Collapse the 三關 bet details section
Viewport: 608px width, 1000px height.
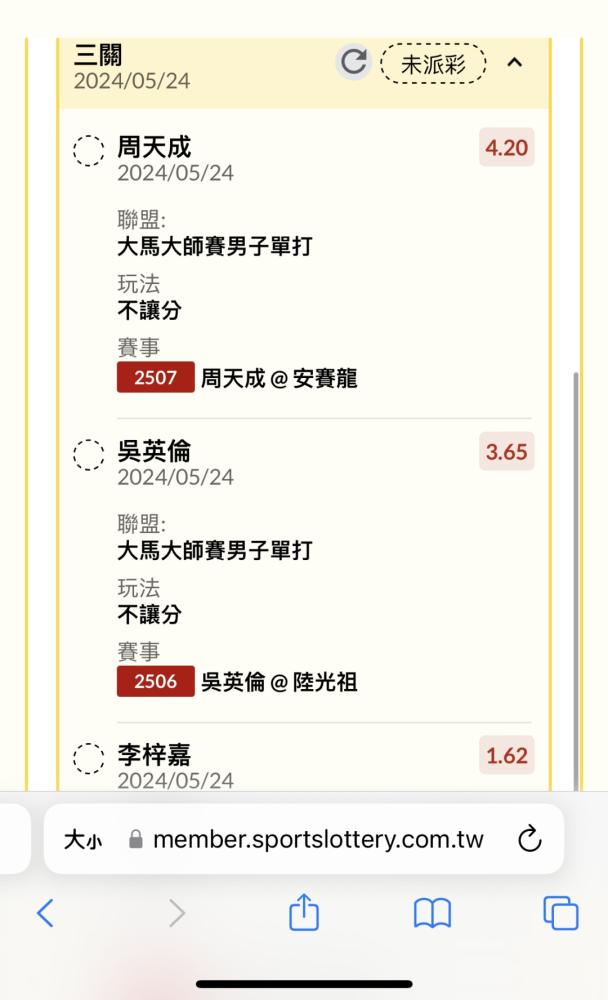pyautogui.click(x=514, y=62)
